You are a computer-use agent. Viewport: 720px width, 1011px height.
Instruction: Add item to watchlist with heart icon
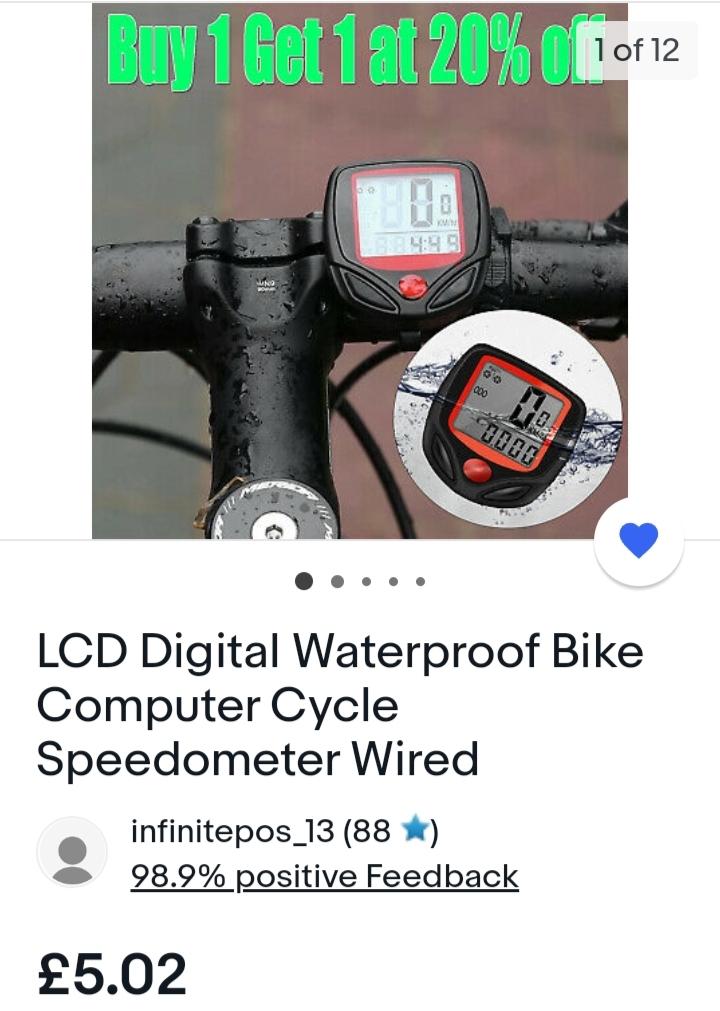tap(638, 542)
